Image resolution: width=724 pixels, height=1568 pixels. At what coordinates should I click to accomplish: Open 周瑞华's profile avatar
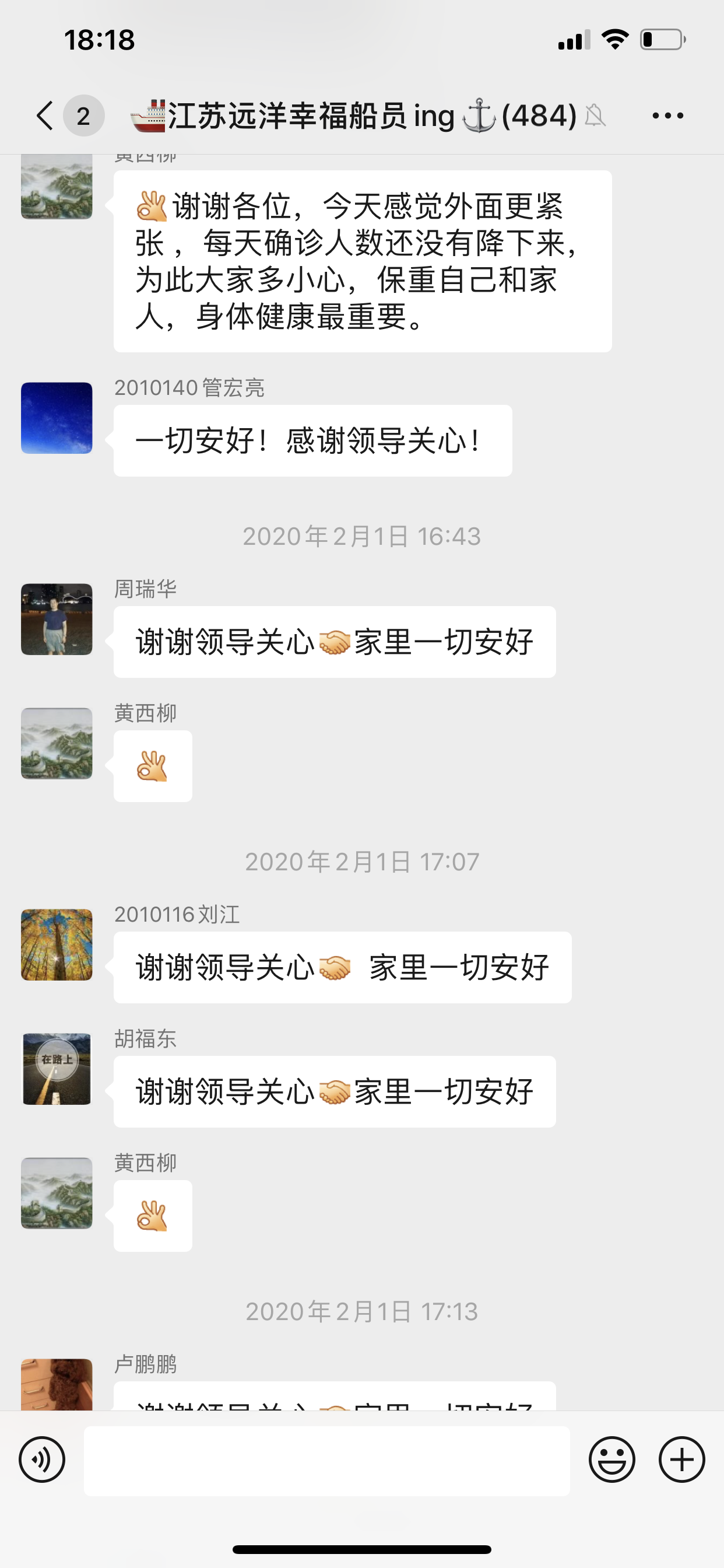[x=57, y=619]
